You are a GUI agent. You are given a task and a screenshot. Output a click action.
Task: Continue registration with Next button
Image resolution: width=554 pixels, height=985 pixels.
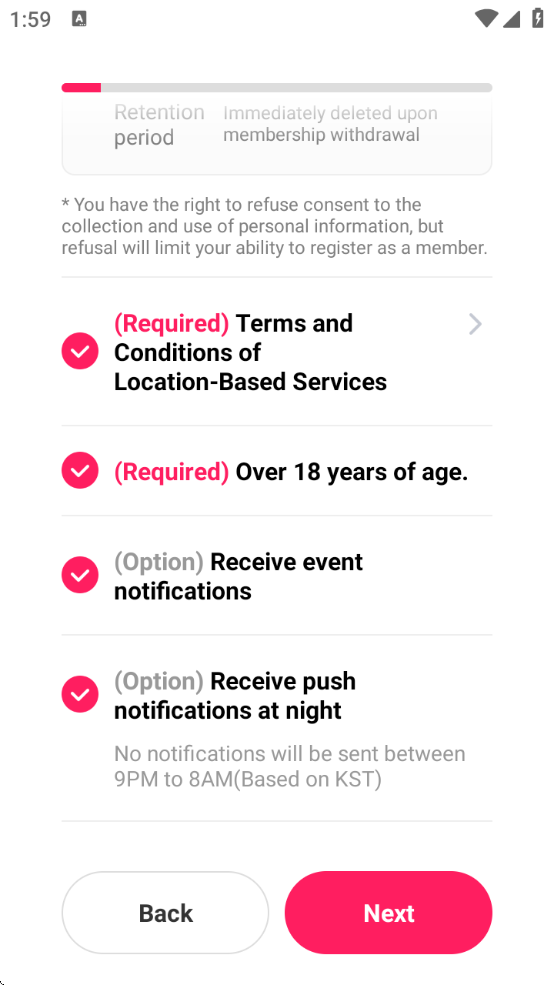pyautogui.click(x=389, y=913)
